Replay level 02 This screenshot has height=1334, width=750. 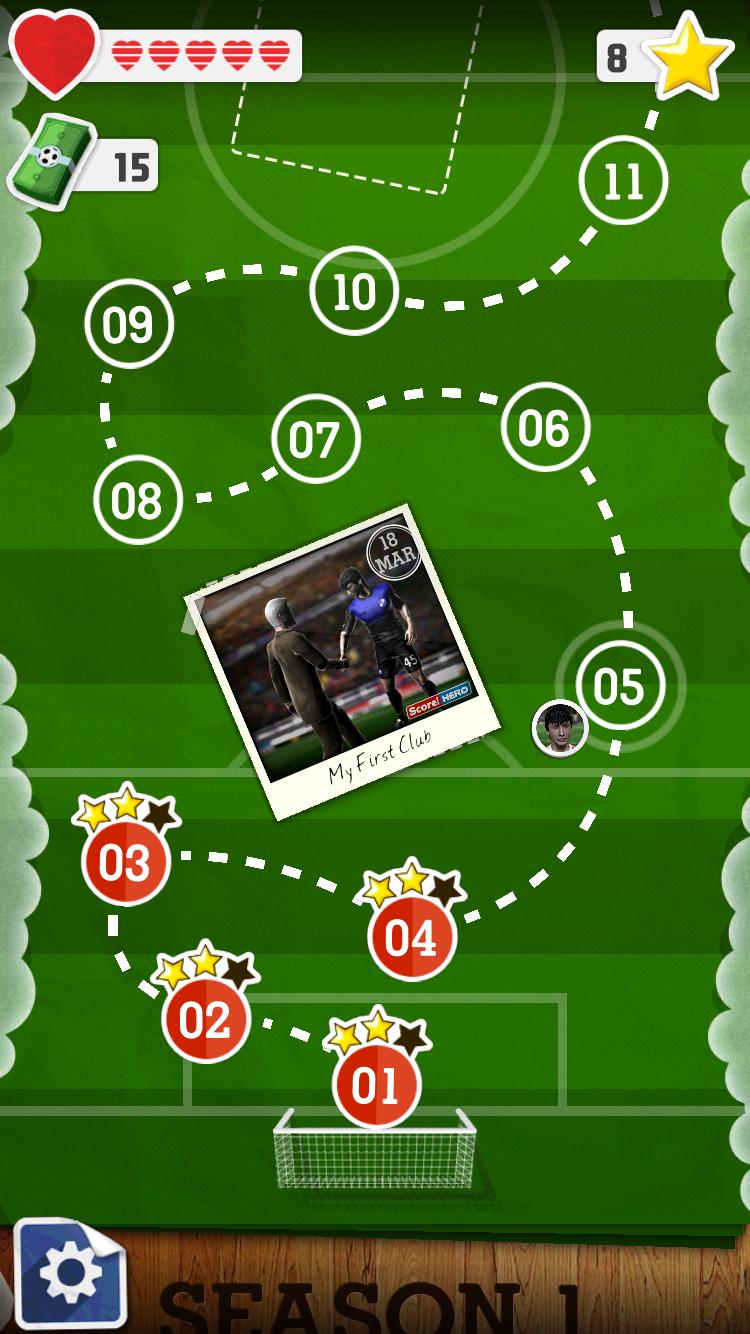tap(205, 1021)
